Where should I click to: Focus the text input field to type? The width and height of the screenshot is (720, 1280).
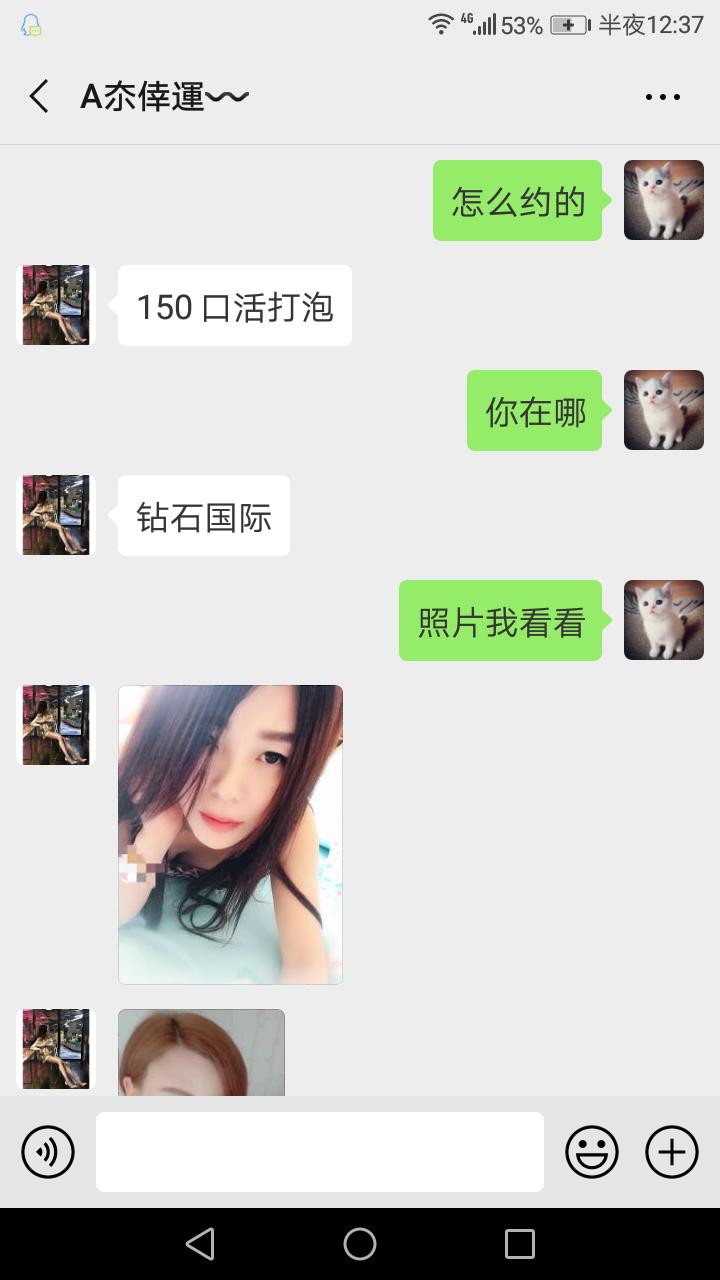point(319,1151)
